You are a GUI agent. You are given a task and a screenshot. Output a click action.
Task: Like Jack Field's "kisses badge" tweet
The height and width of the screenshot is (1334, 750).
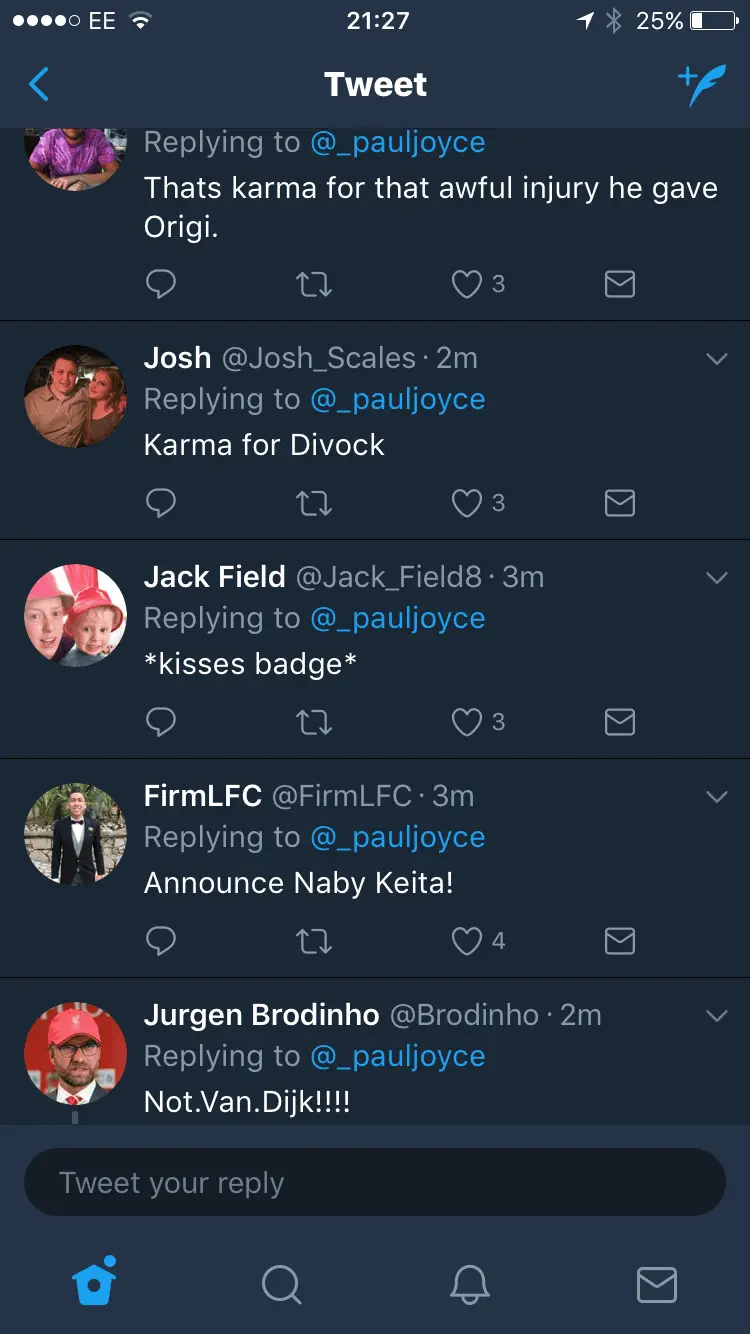pyautogui.click(x=467, y=722)
